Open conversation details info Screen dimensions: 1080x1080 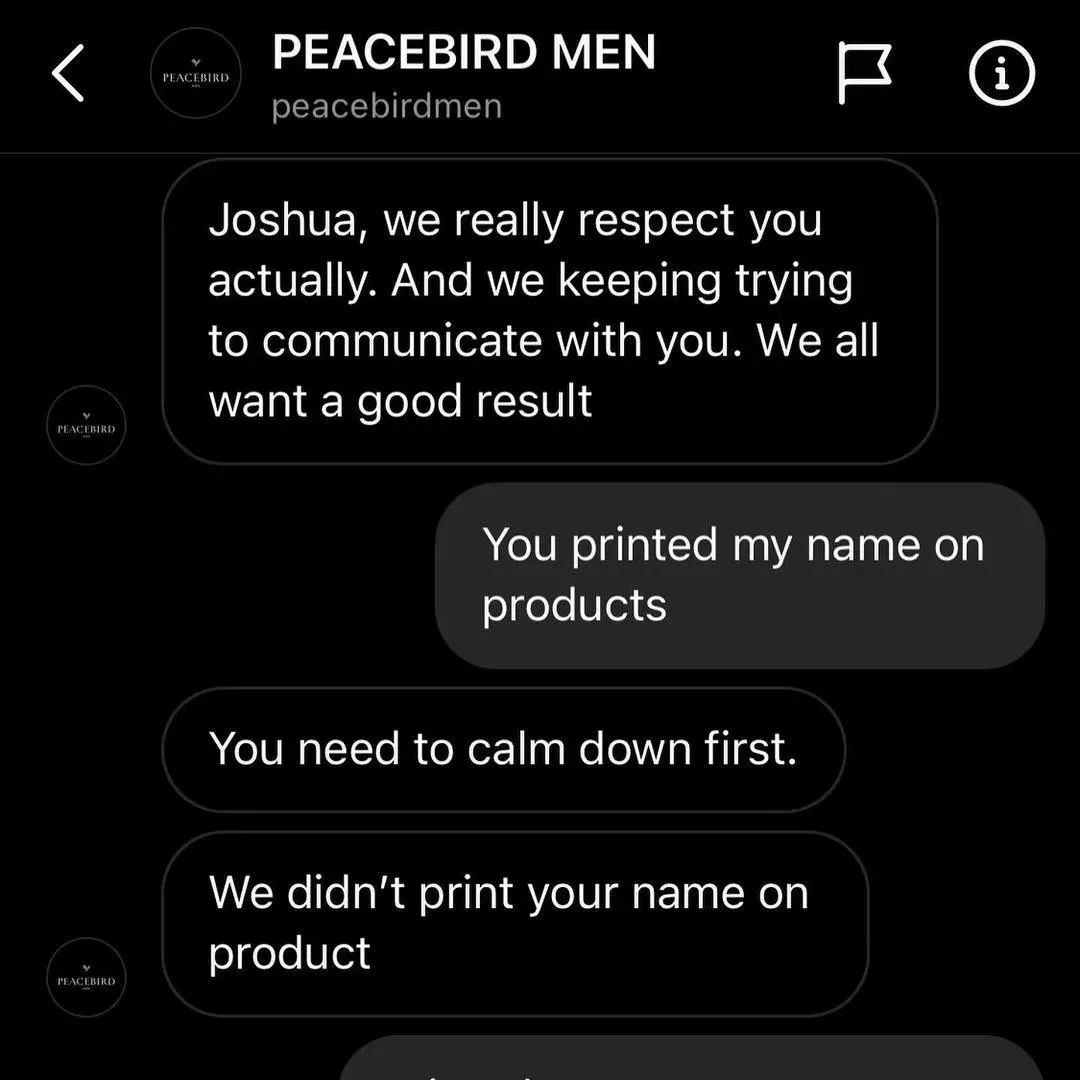[1002, 74]
